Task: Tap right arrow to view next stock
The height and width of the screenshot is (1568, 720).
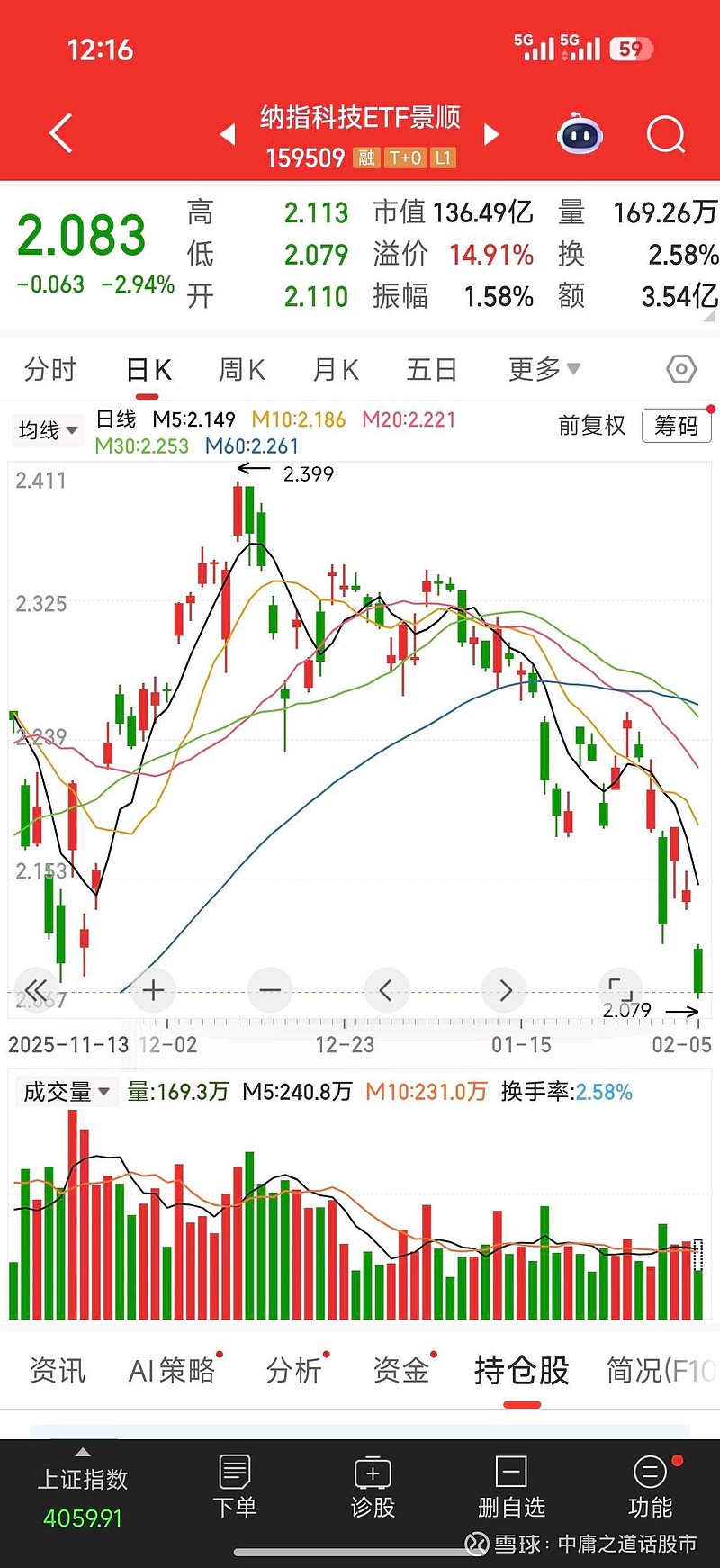Action: 491,132
